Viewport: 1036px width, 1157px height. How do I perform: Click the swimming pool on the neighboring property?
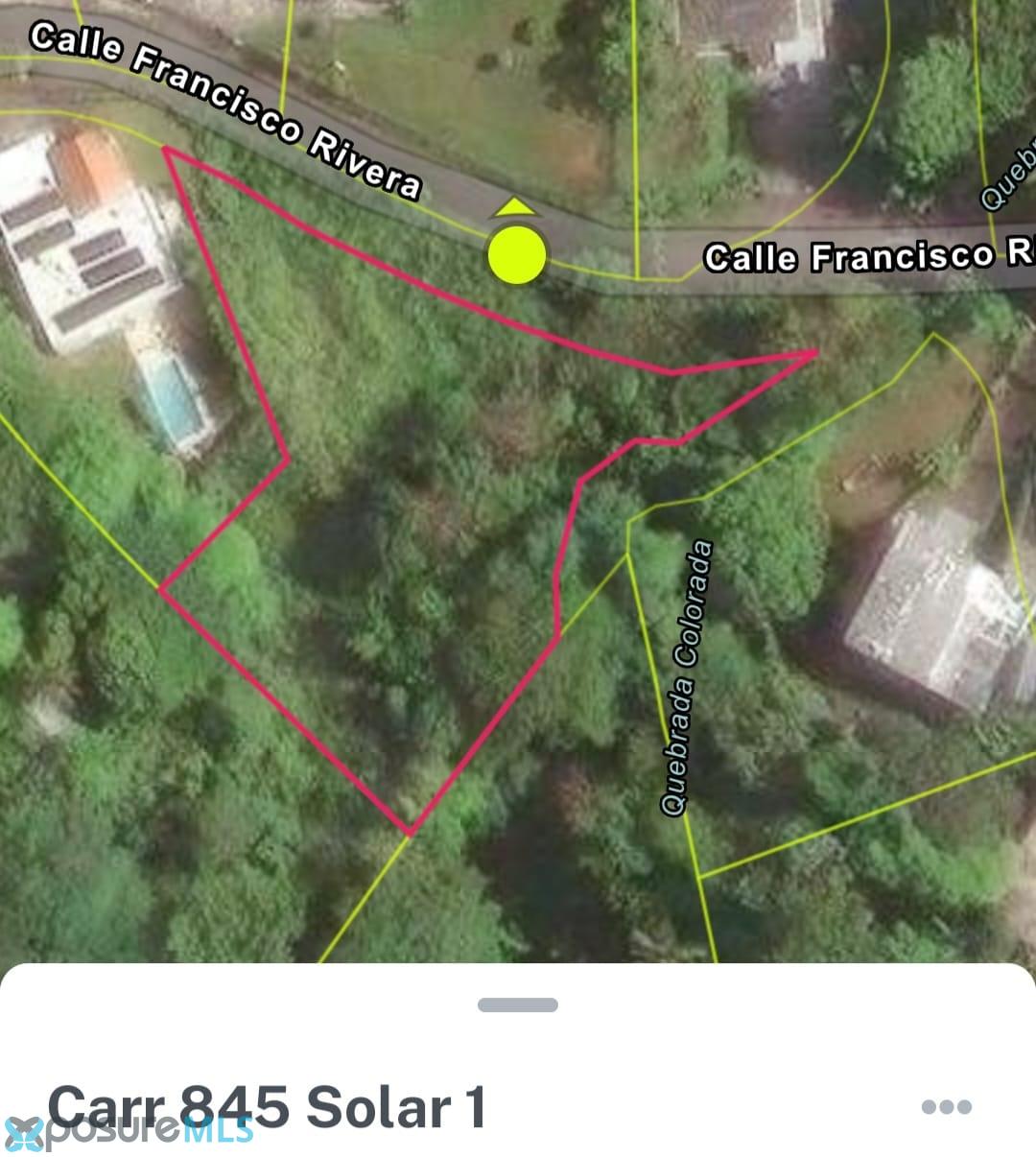coord(168,398)
